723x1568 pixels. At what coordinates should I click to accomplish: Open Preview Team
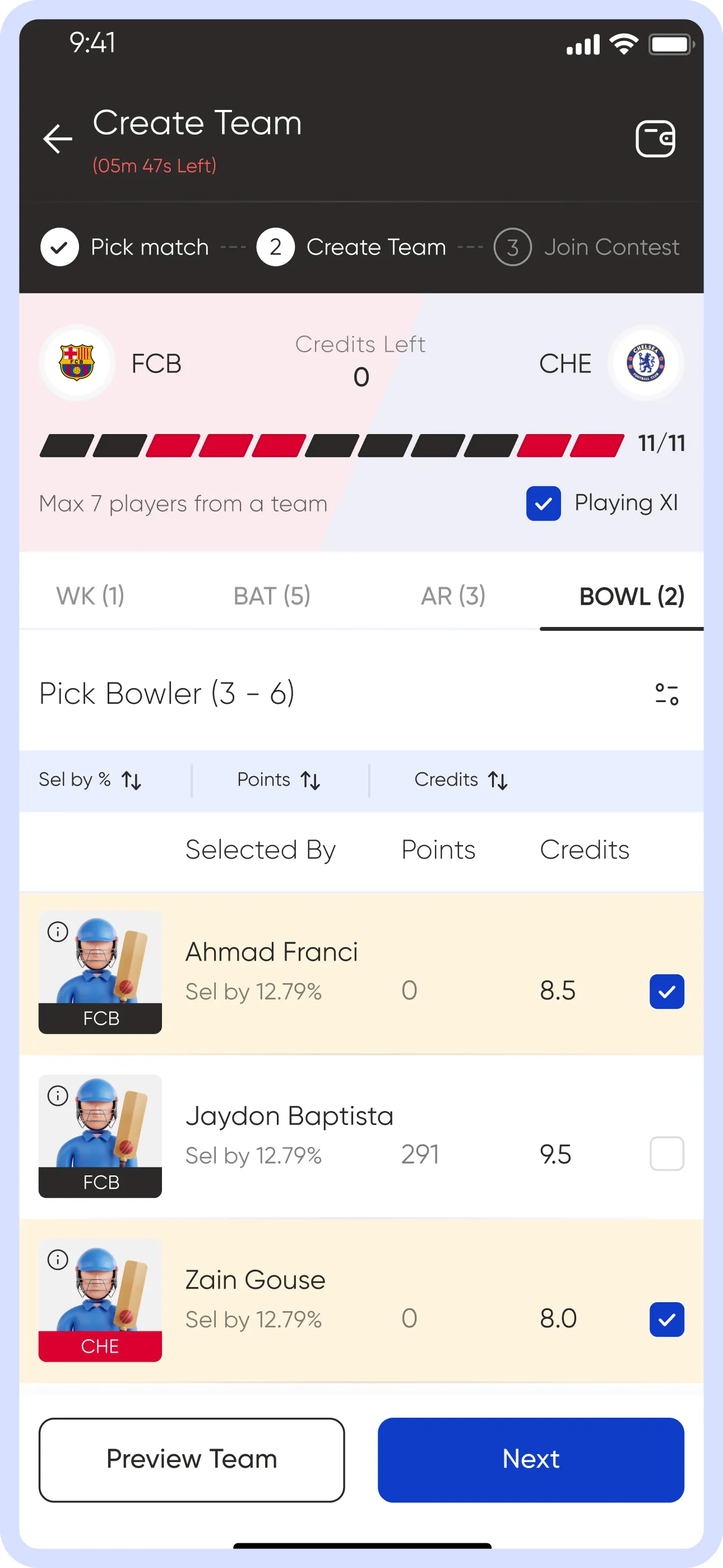(191, 1459)
